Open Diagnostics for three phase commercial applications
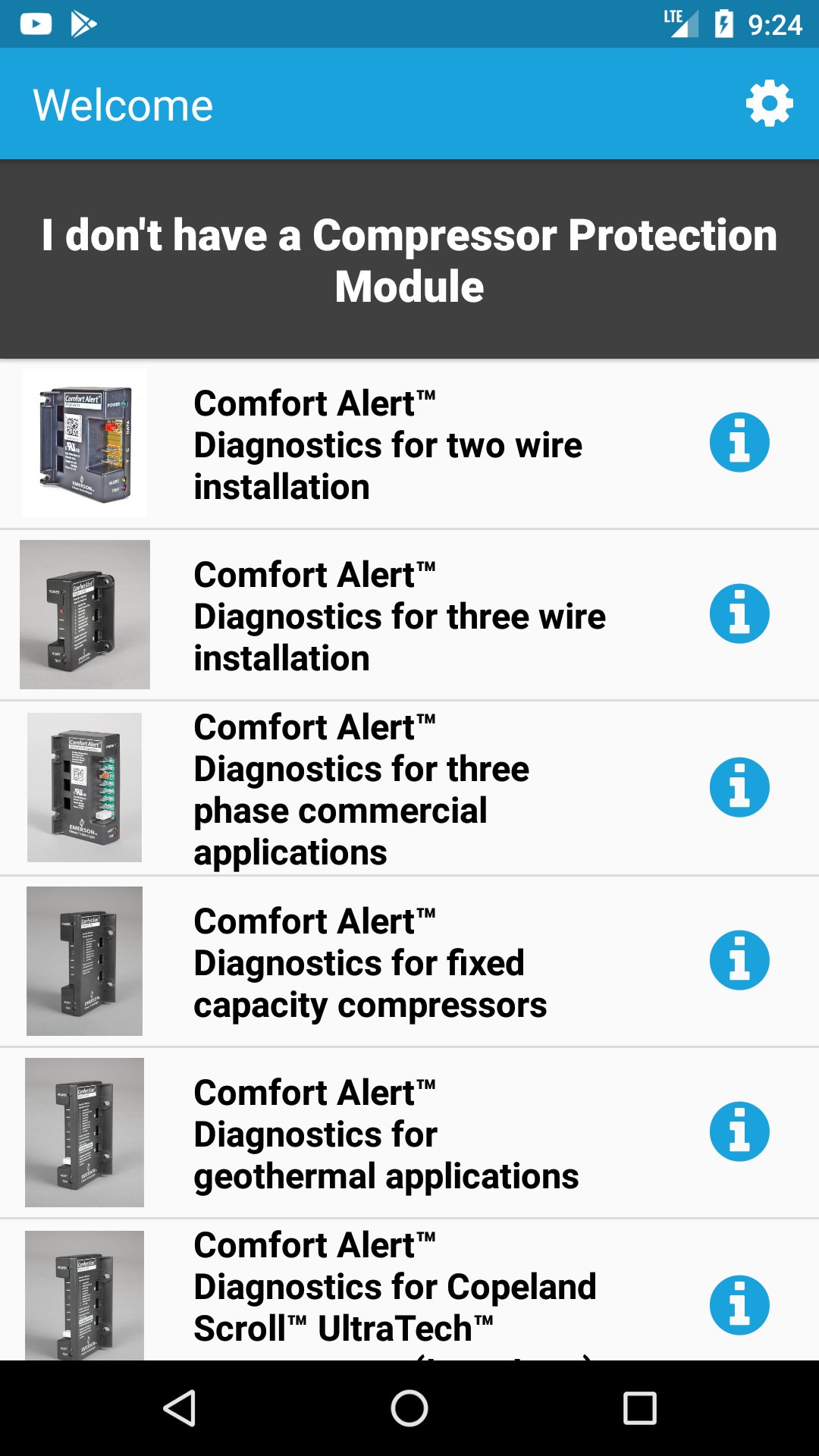 click(x=409, y=789)
